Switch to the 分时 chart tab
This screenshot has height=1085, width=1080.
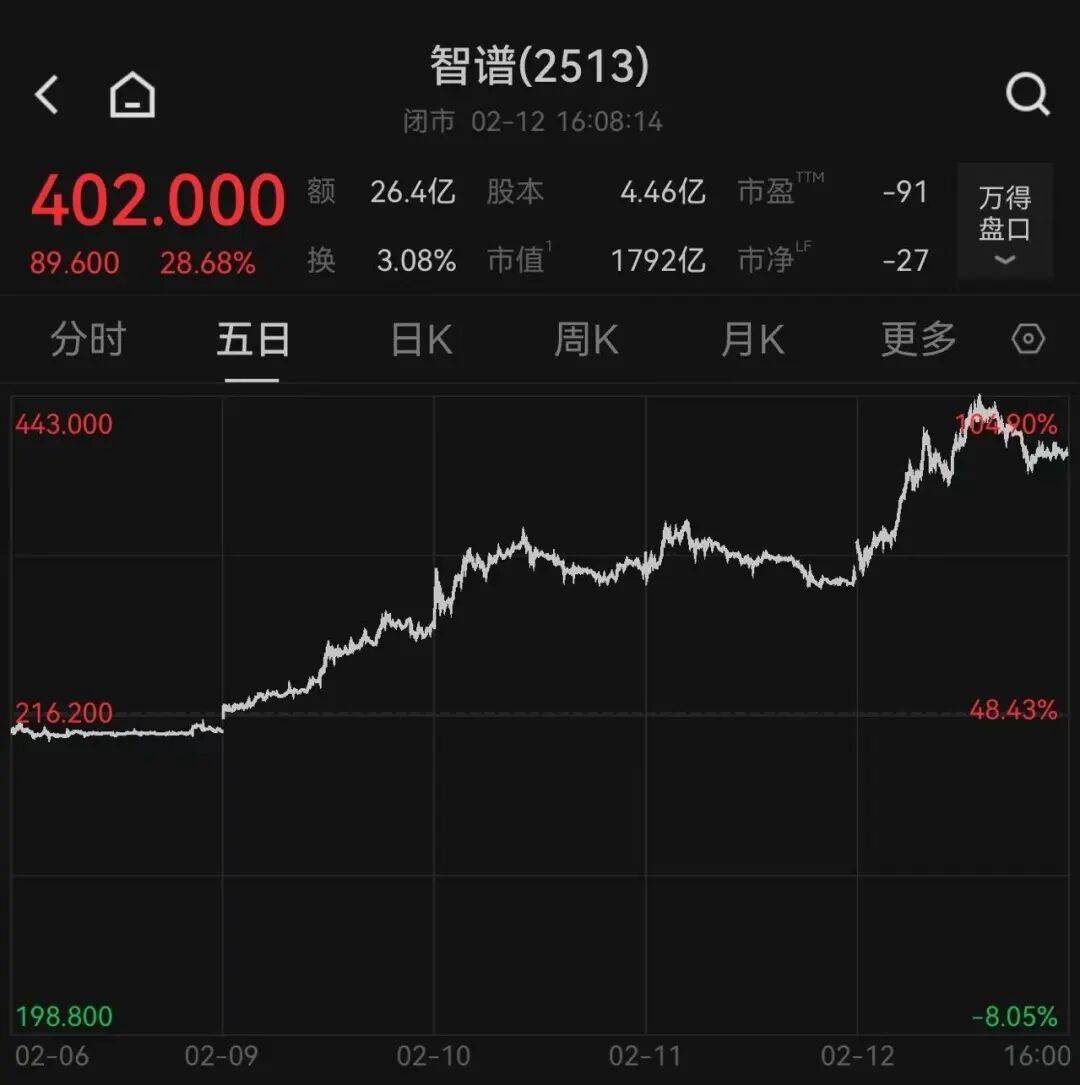[x=88, y=340]
